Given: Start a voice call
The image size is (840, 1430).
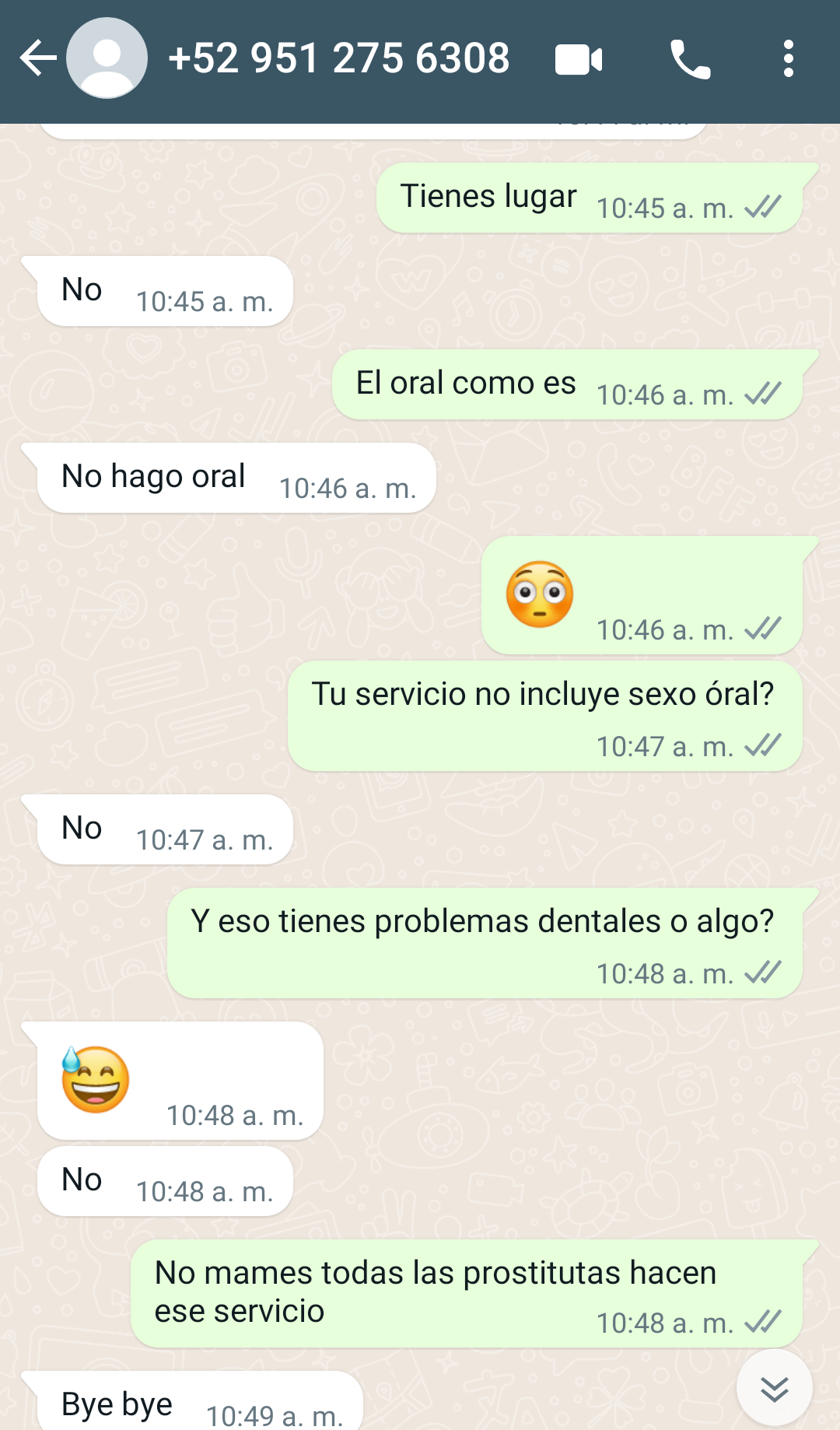Looking at the screenshot, I should point(690,60).
